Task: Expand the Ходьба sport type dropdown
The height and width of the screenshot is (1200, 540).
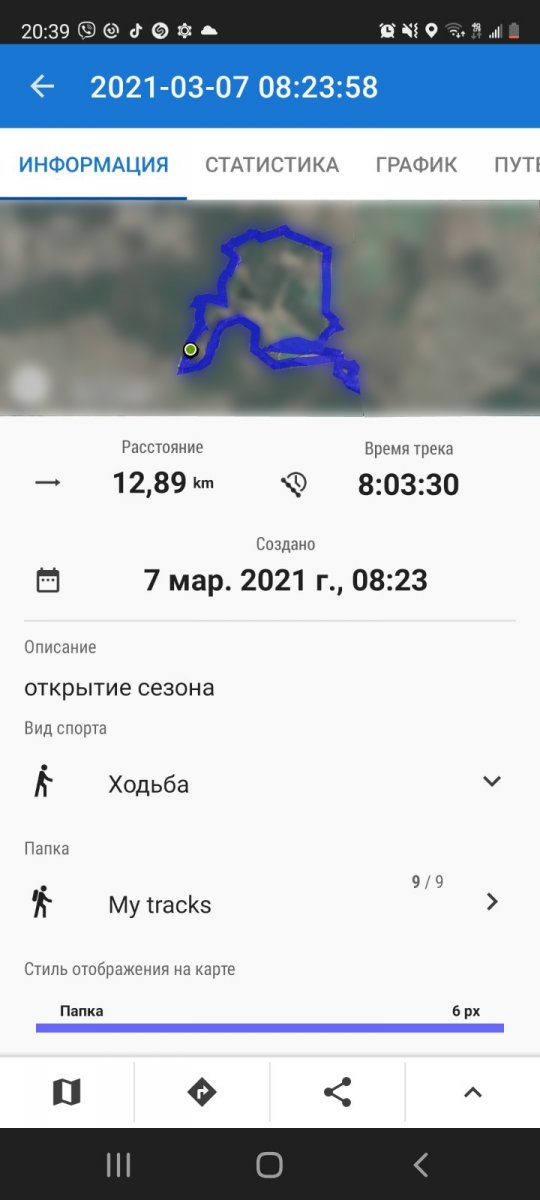Action: (270, 783)
